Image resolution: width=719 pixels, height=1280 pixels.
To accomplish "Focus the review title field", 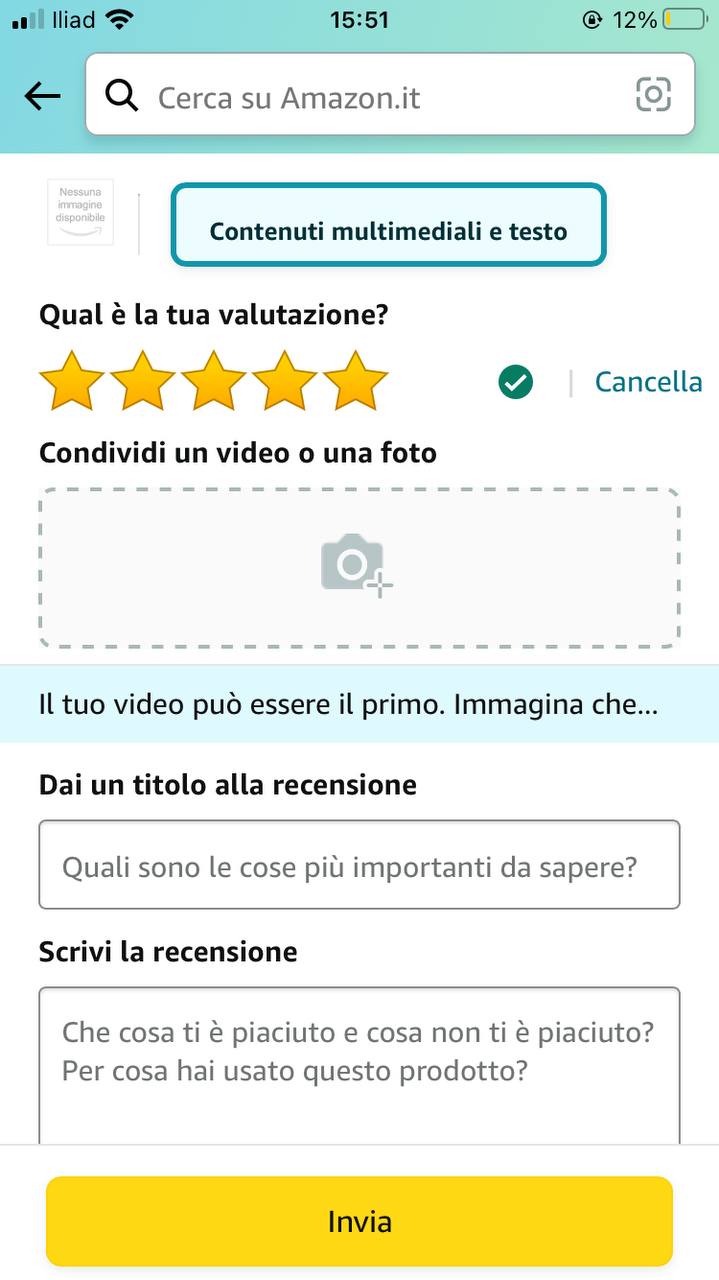I will pyautogui.click(x=359, y=865).
